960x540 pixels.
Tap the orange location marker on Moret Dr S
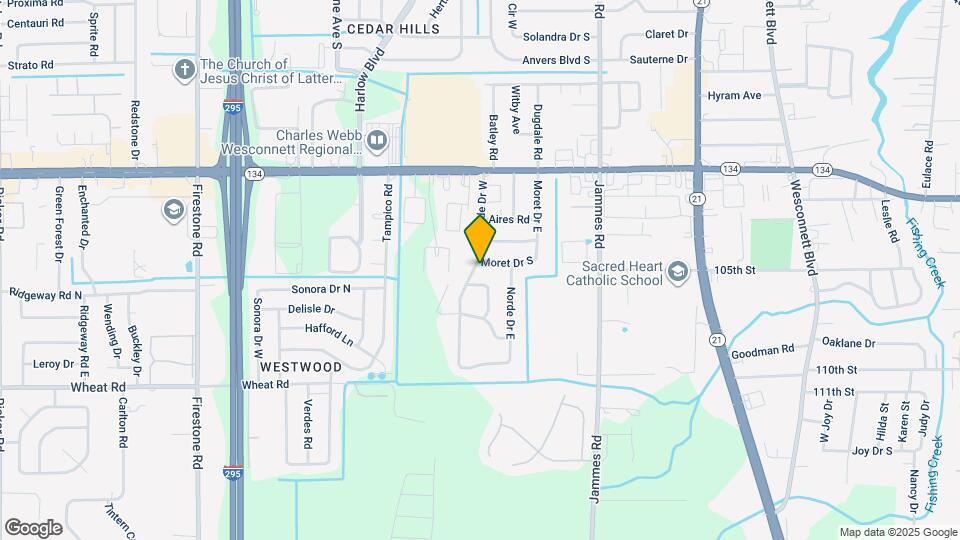tap(481, 238)
